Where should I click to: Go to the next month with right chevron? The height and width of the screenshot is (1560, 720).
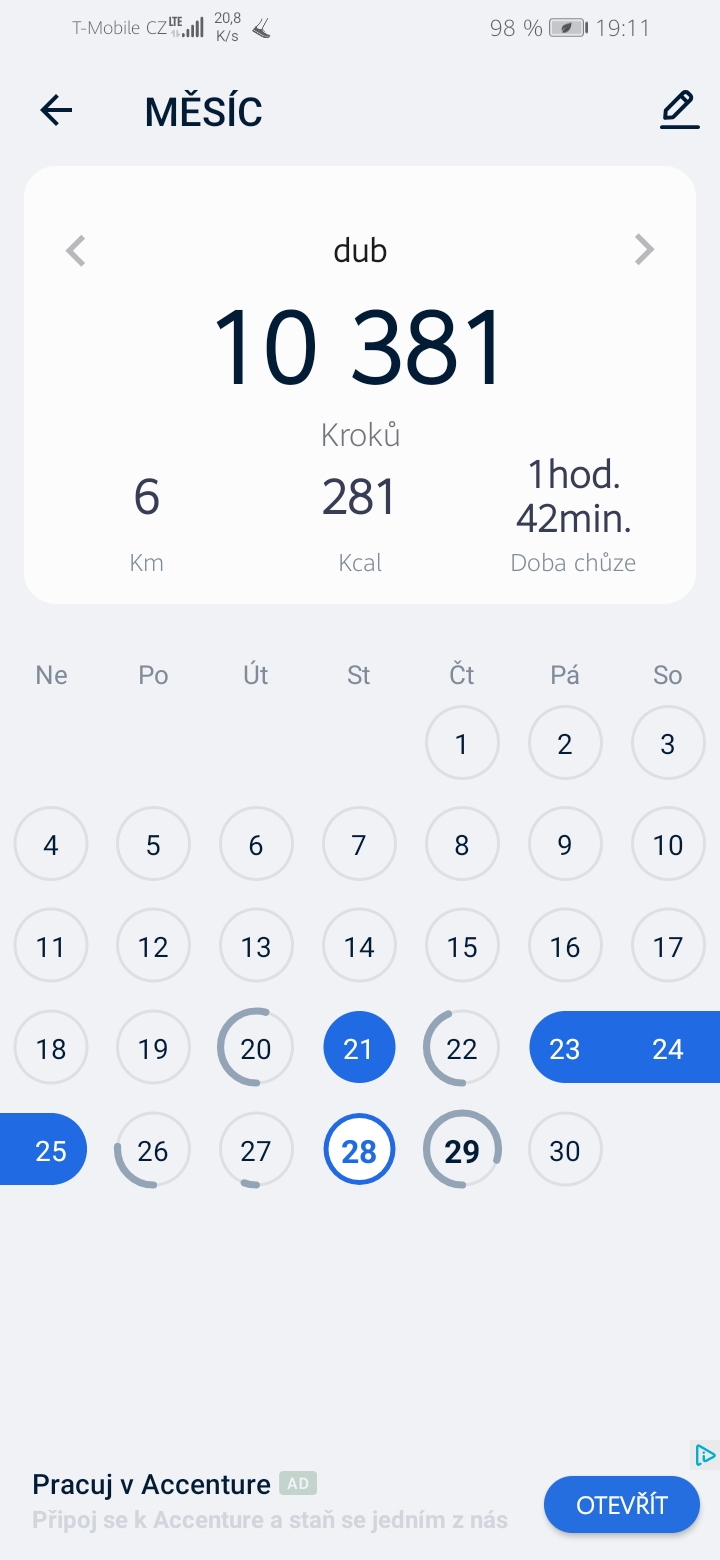tap(644, 250)
